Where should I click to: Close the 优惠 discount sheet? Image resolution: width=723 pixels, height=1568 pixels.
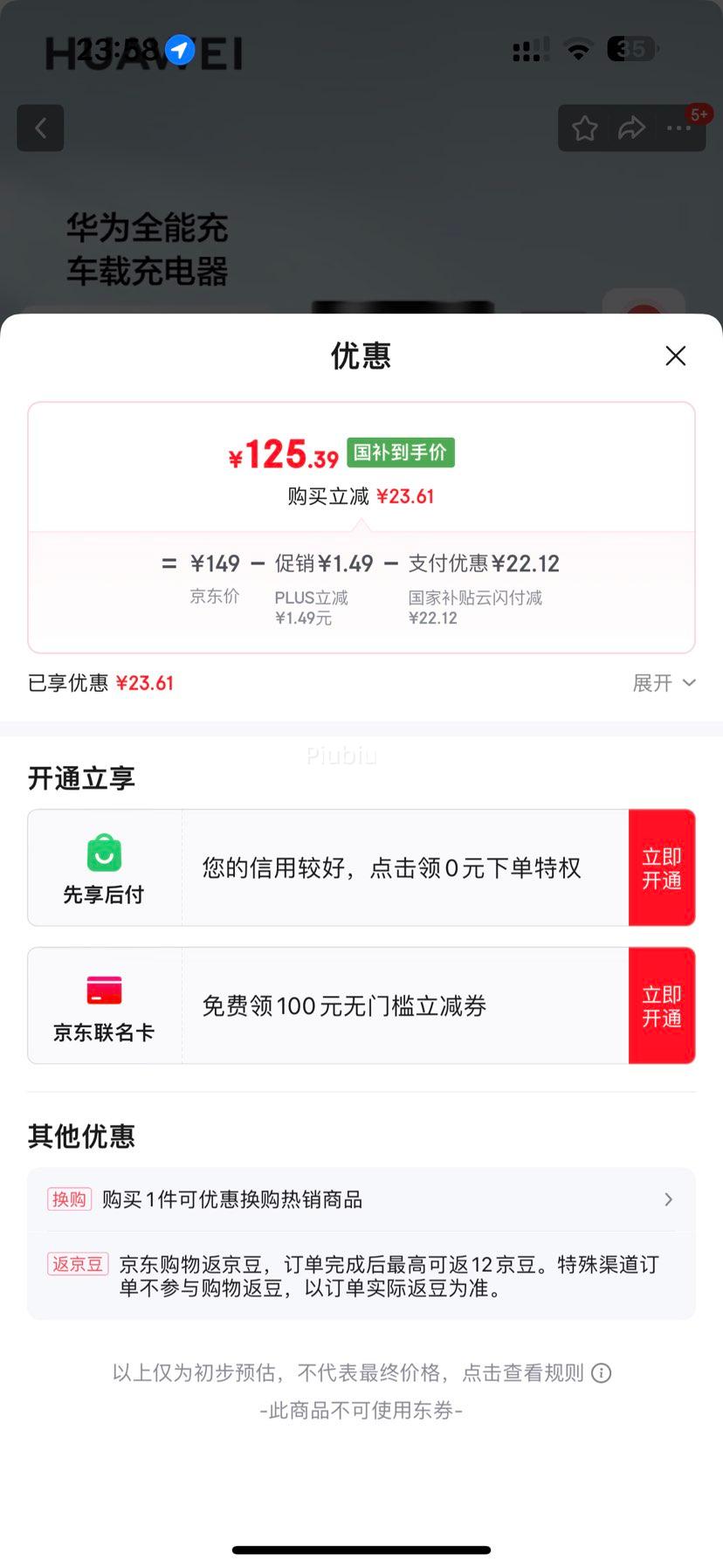coord(675,356)
